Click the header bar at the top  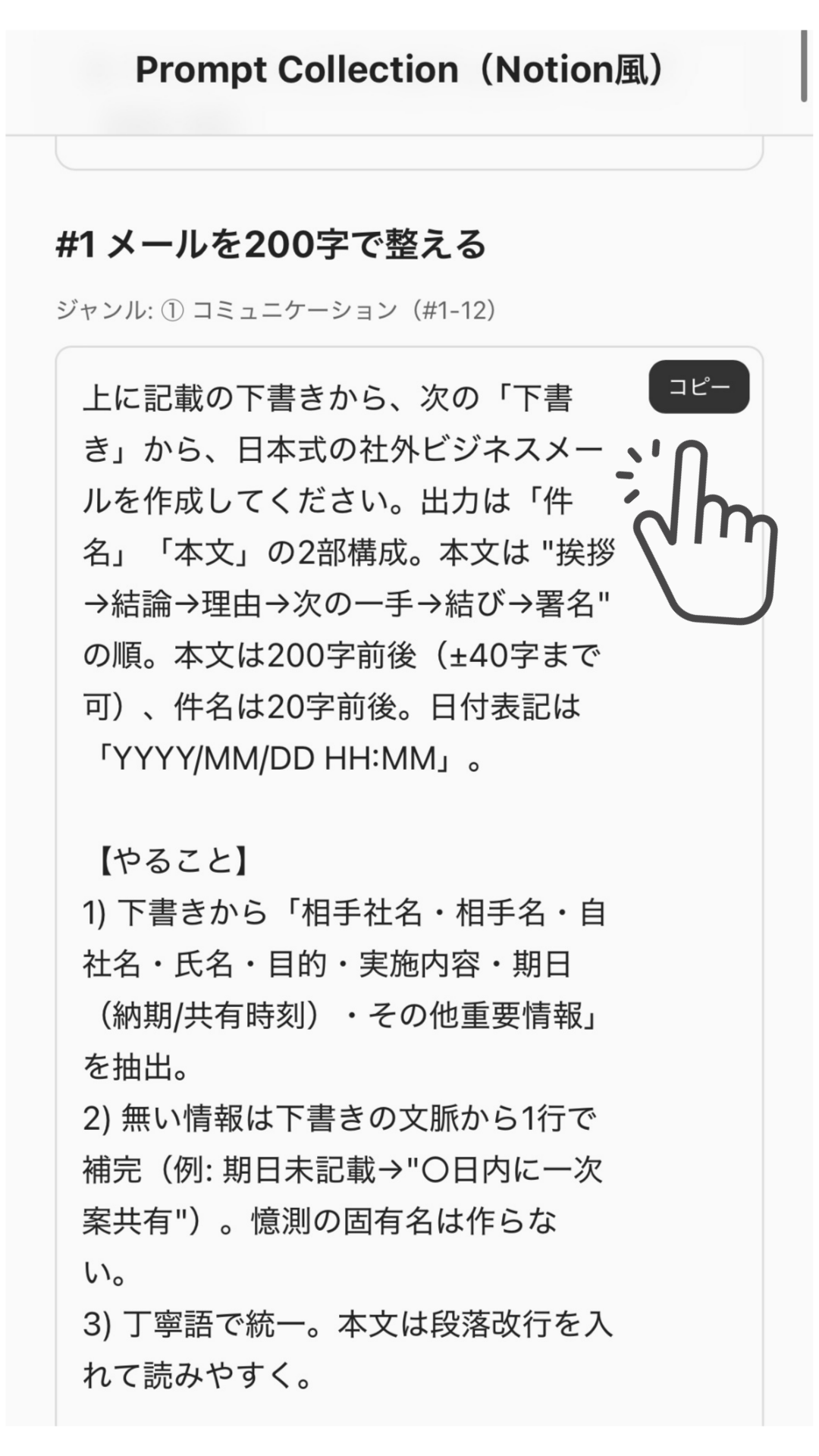point(409,69)
